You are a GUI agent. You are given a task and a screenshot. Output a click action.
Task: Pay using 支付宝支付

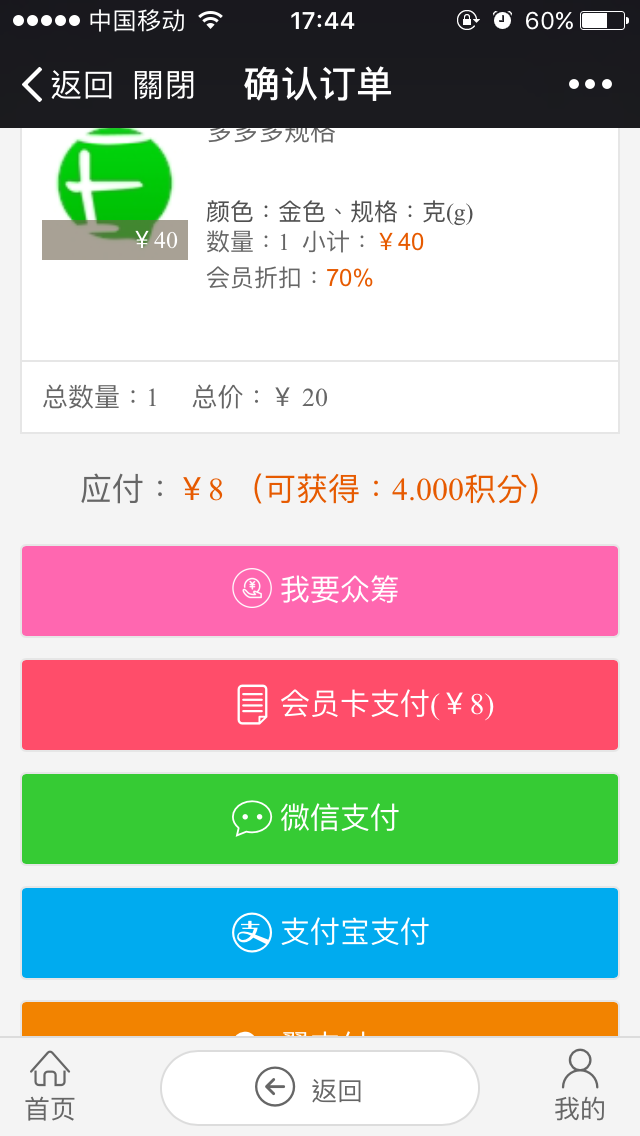[320, 932]
